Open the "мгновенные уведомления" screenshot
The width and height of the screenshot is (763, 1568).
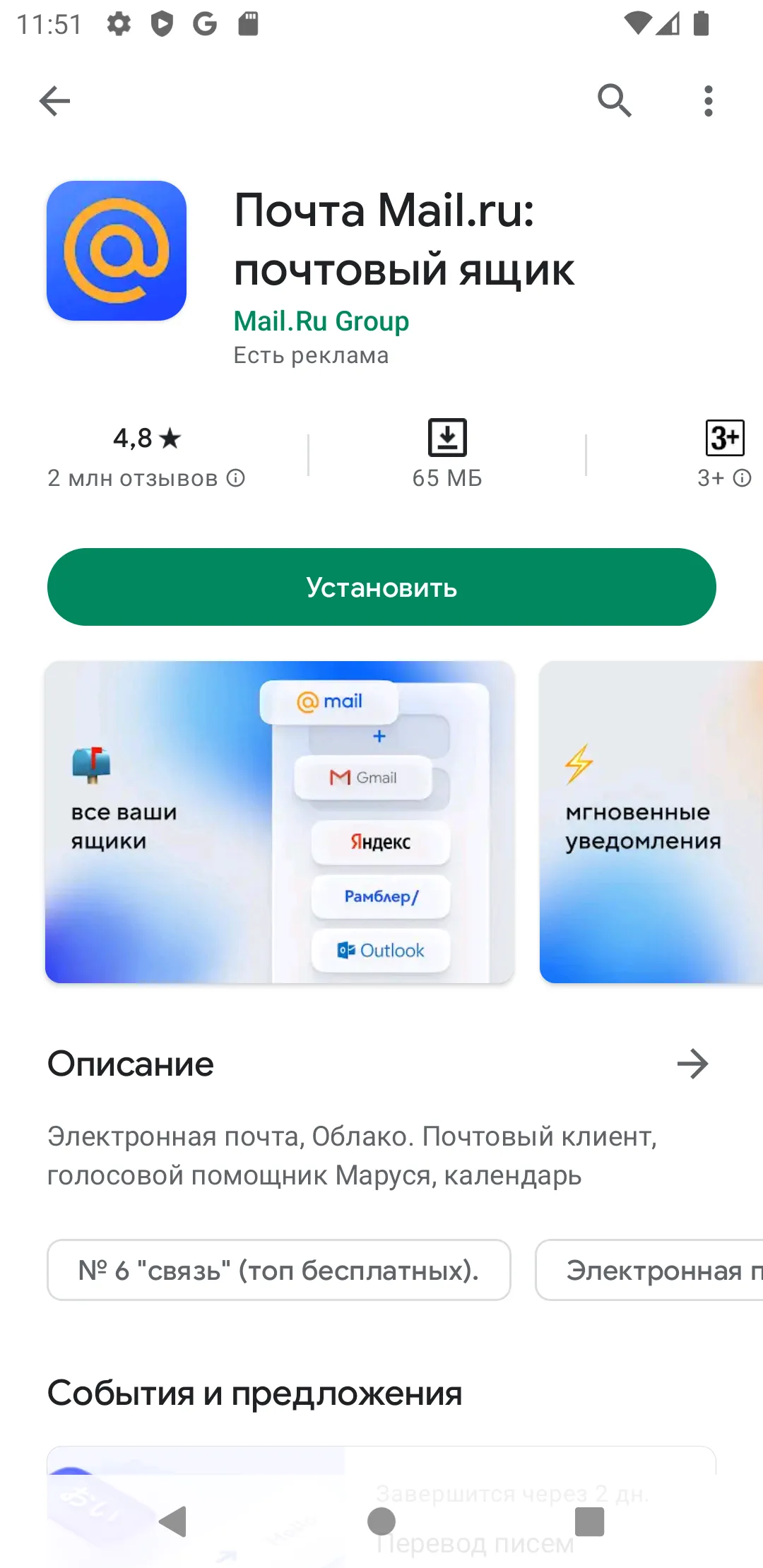pyautogui.click(x=651, y=822)
